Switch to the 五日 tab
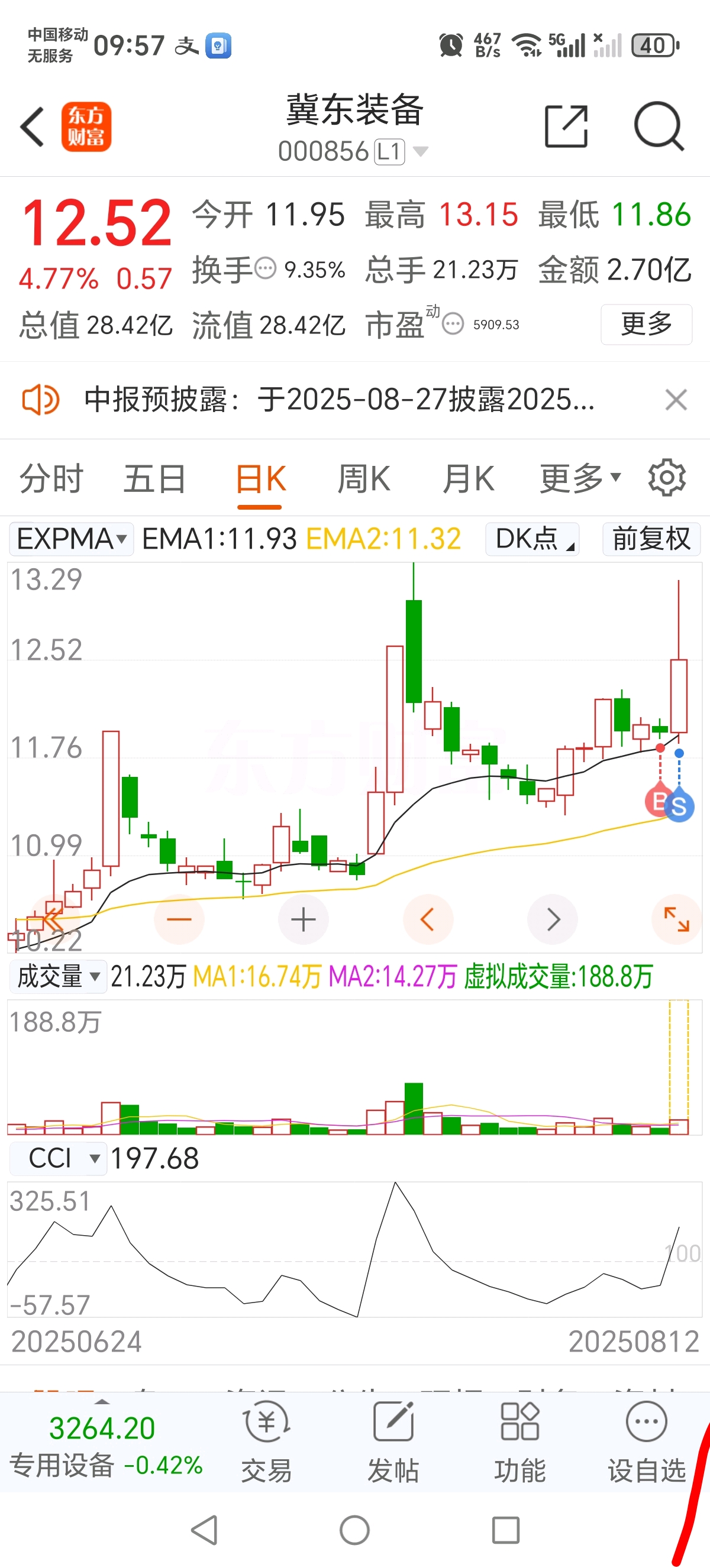 [155, 478]
